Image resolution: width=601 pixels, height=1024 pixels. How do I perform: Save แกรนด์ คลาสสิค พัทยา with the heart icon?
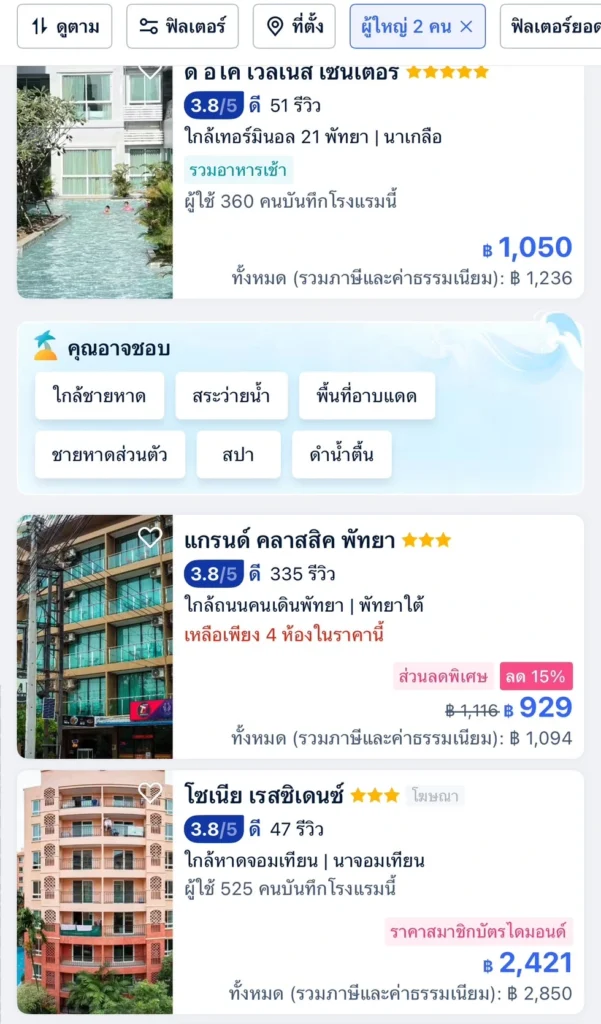point(150,538)
